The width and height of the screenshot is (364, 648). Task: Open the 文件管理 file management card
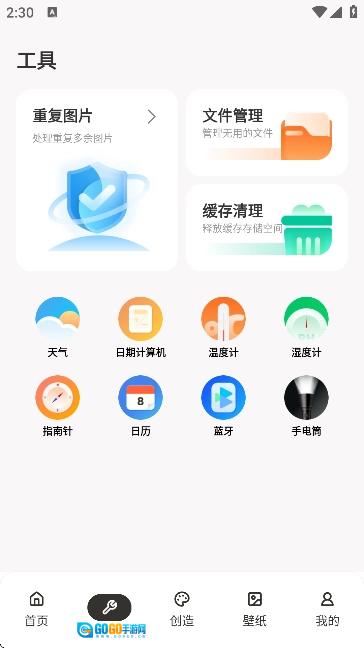pos(267,133)
